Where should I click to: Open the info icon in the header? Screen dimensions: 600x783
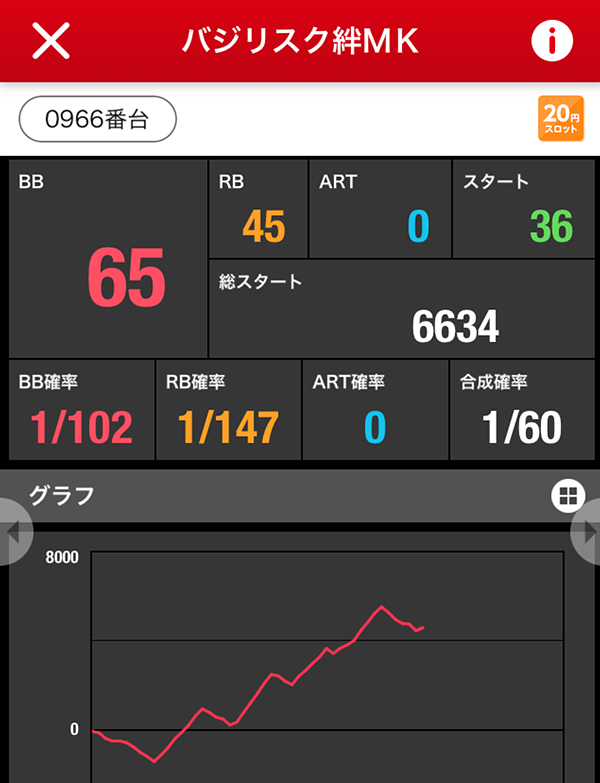coord(550,41)
